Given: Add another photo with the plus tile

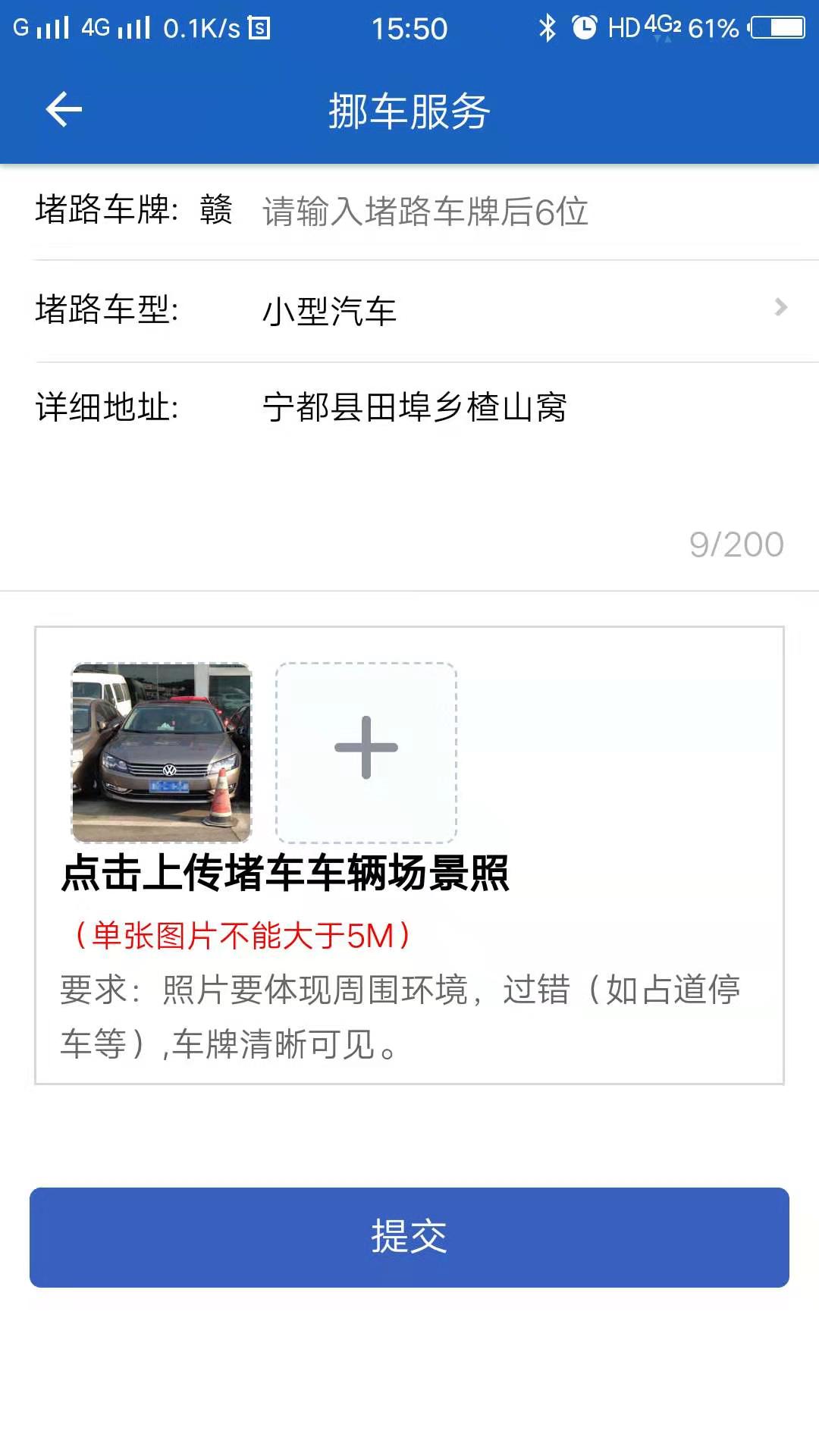Looking at the screenshot, I should pyautogui.click(x=366, y=752).
